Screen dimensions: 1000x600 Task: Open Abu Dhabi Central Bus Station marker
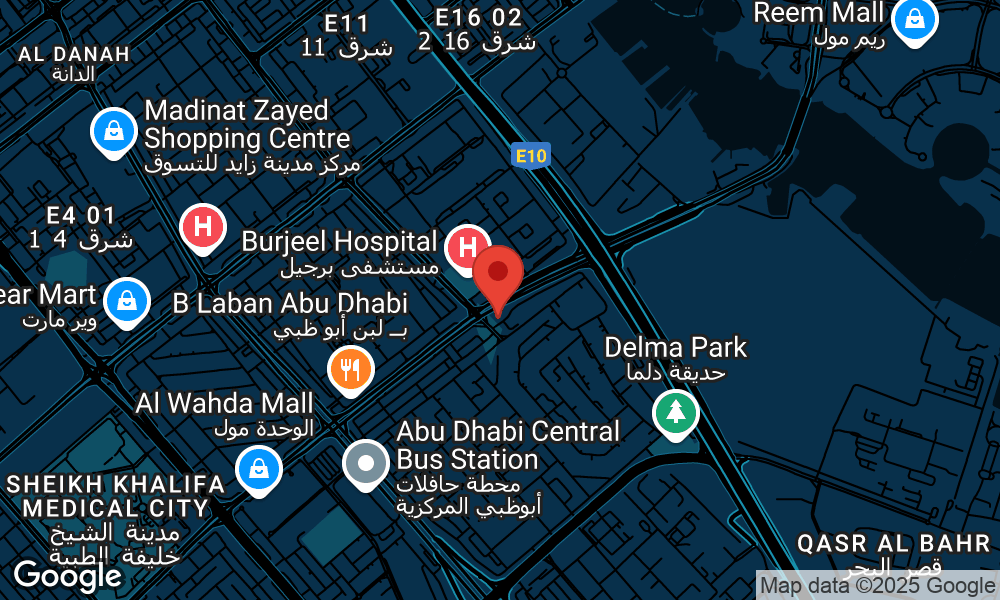click(366, 463)
